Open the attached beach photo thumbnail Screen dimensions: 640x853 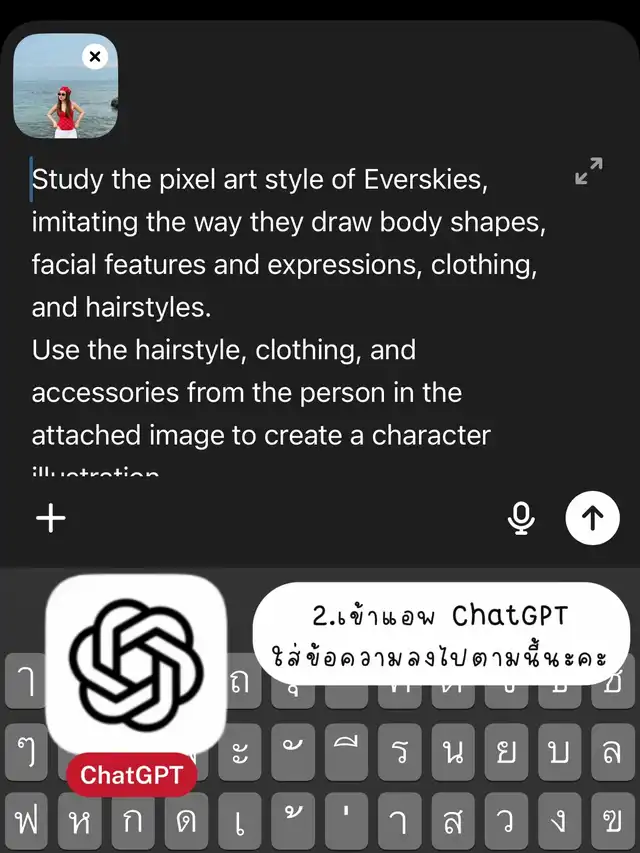tap(60, 95)
